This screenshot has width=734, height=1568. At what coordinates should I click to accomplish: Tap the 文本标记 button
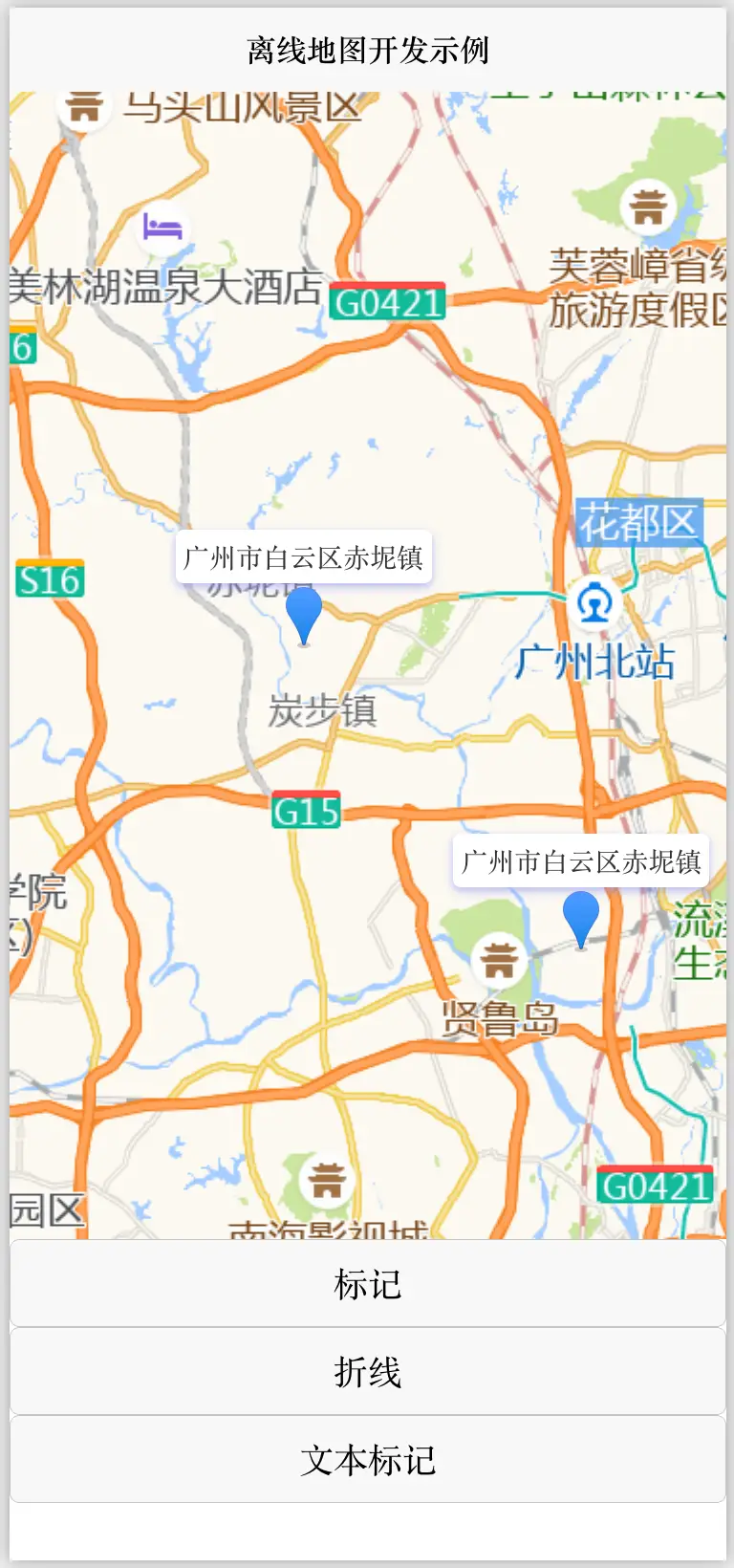click(367, 1460)
